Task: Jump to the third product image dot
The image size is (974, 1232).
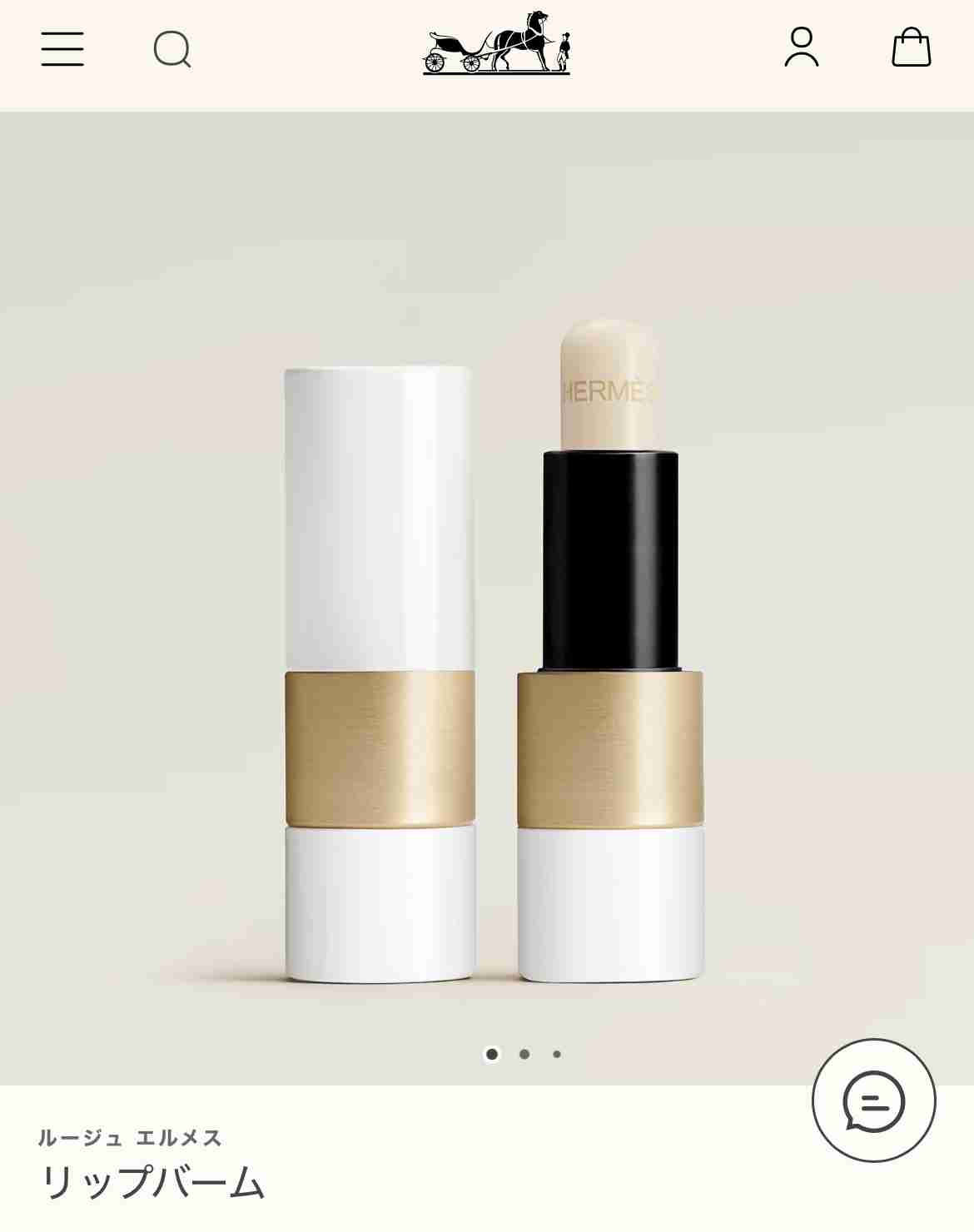Action: click(557, 1054)
